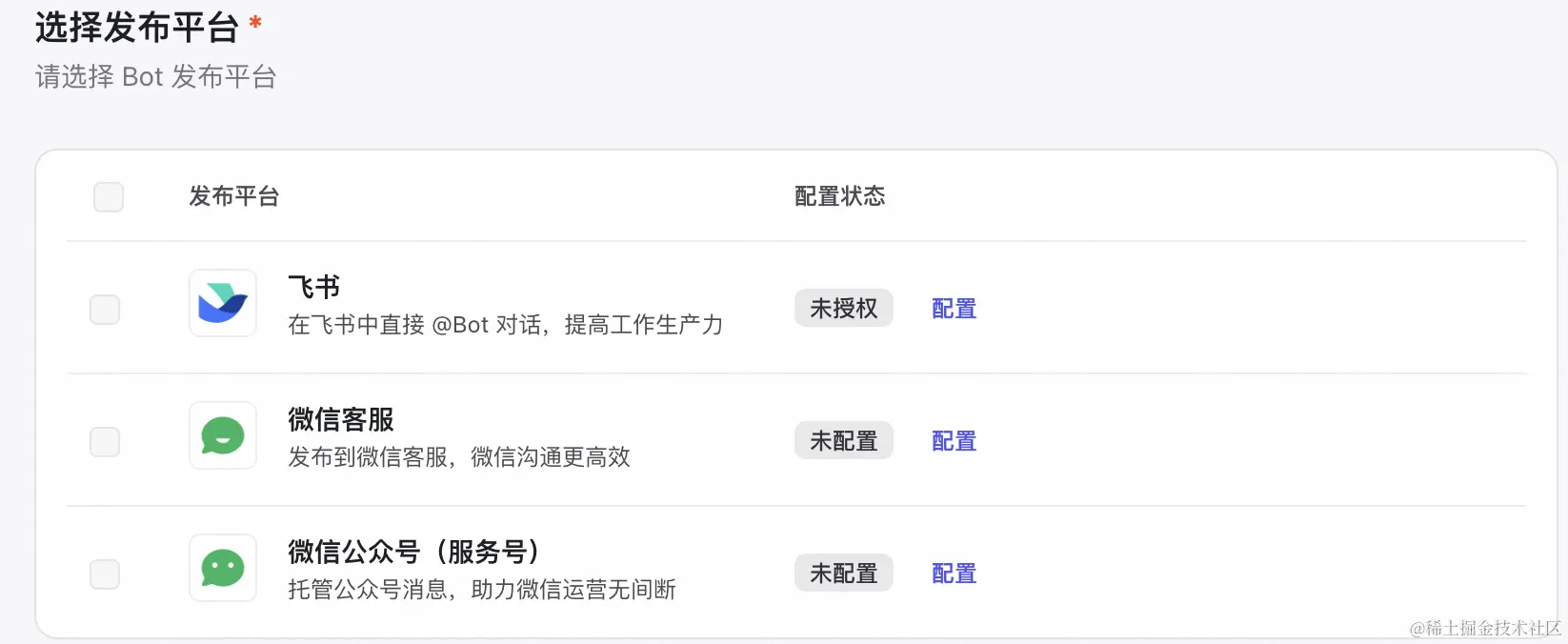Tick the select-all checkbox beside 发布平台

tap(109, 197)
